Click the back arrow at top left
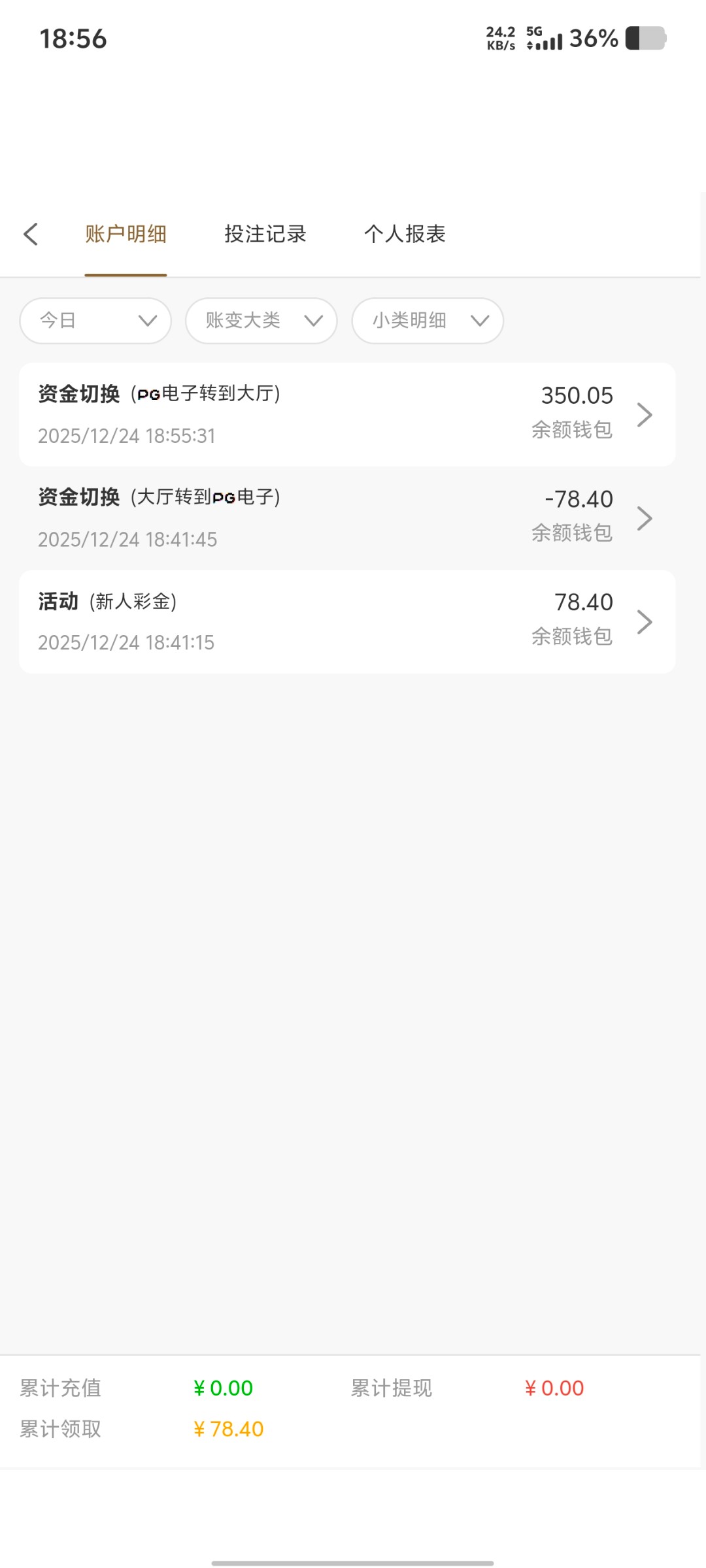The image size is (706, 1568). [x=31, y=233]
